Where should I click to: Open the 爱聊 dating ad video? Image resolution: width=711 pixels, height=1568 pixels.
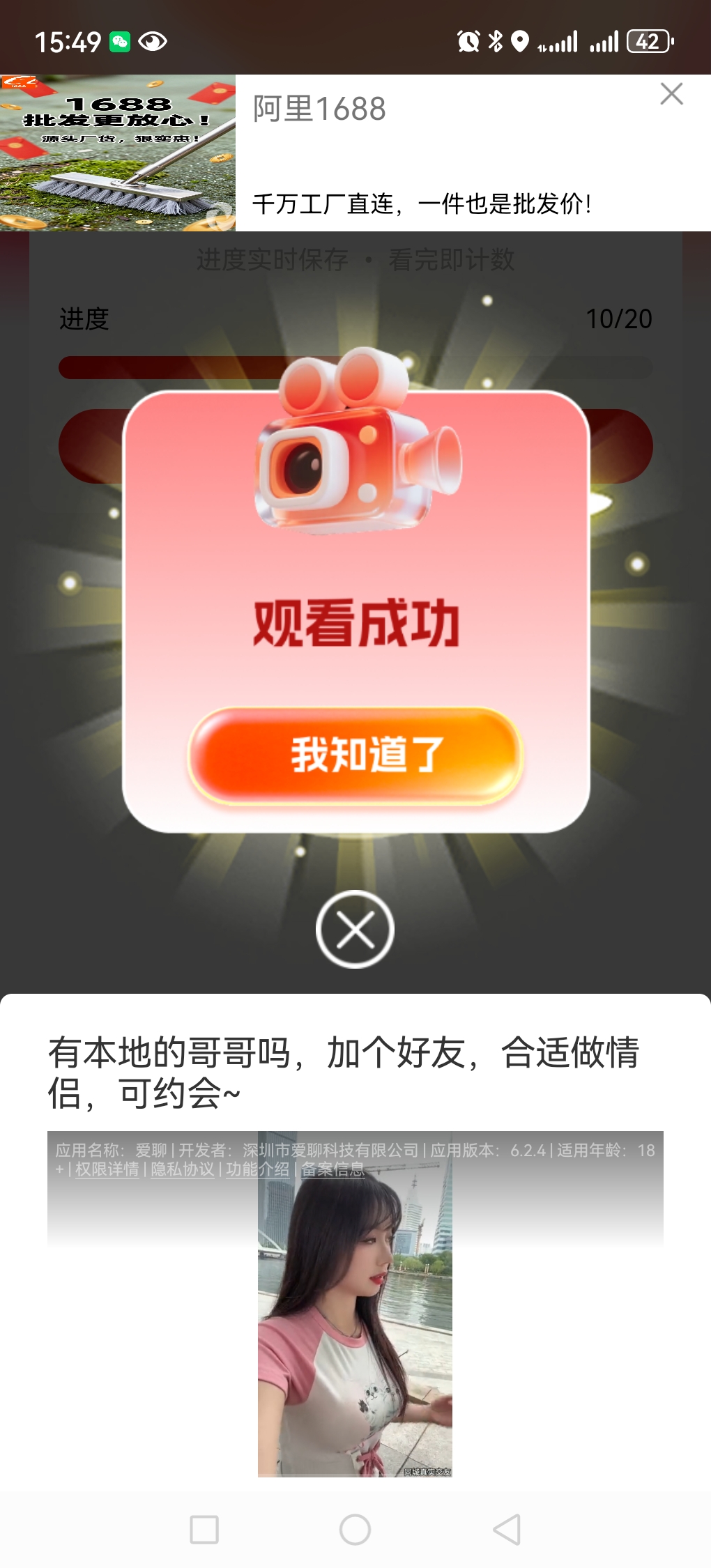[355, 1304]
